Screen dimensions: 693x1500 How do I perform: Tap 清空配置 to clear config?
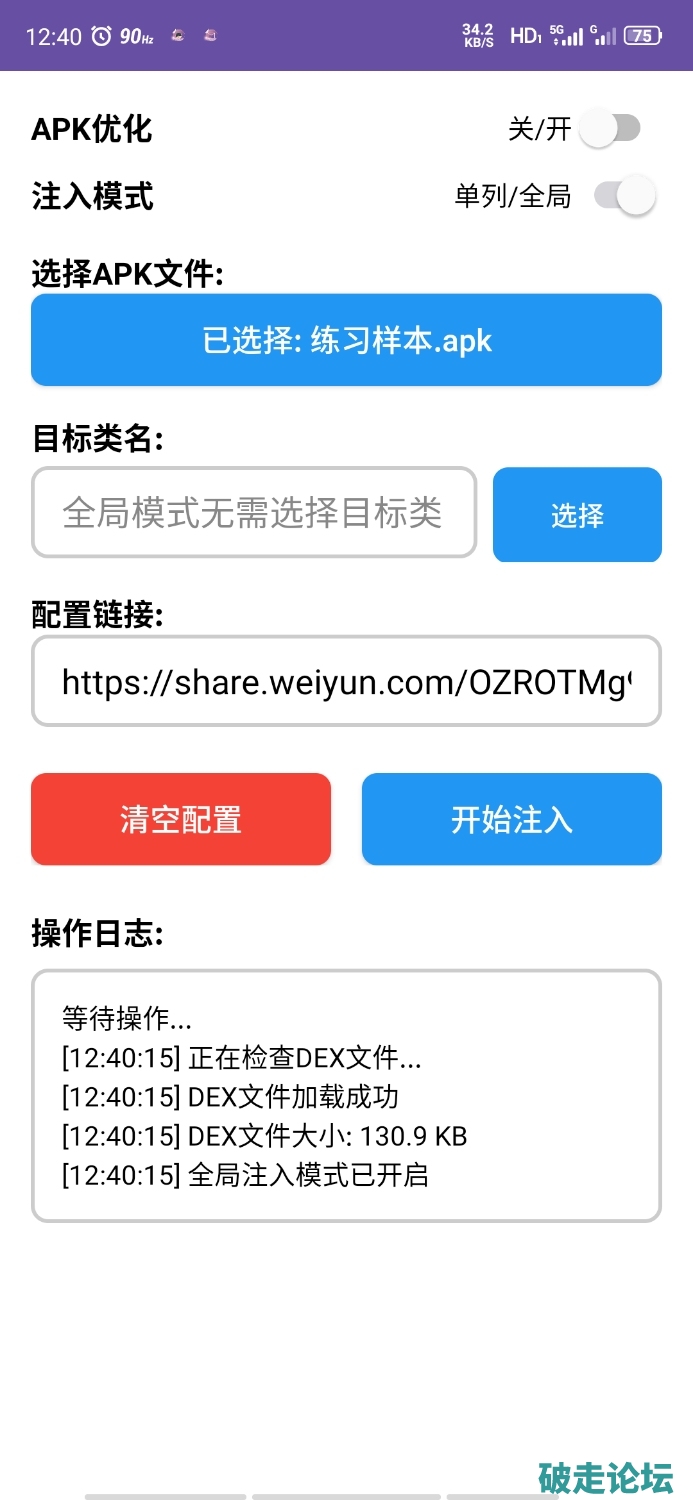(x=181, y=819)
